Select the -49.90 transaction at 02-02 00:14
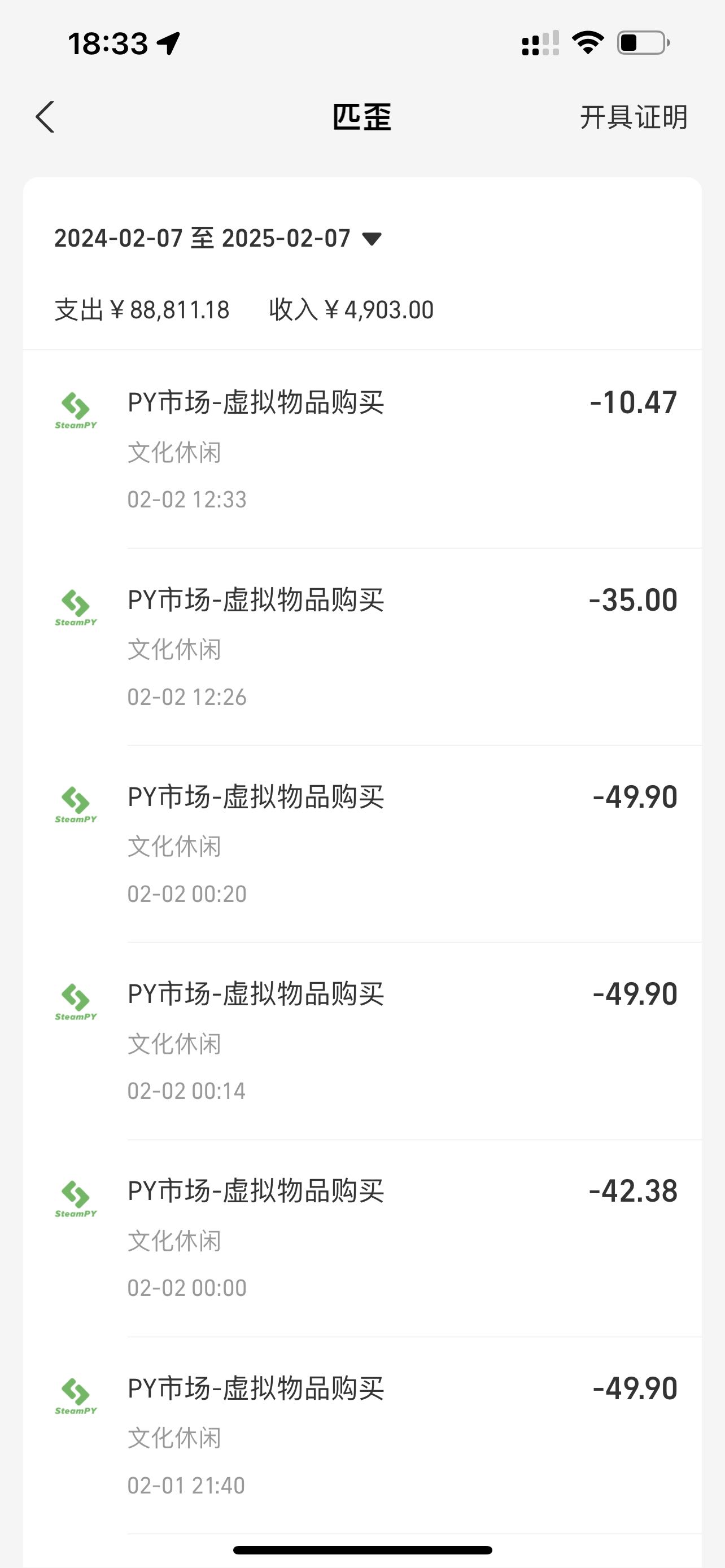 [x=362, y=1041]
